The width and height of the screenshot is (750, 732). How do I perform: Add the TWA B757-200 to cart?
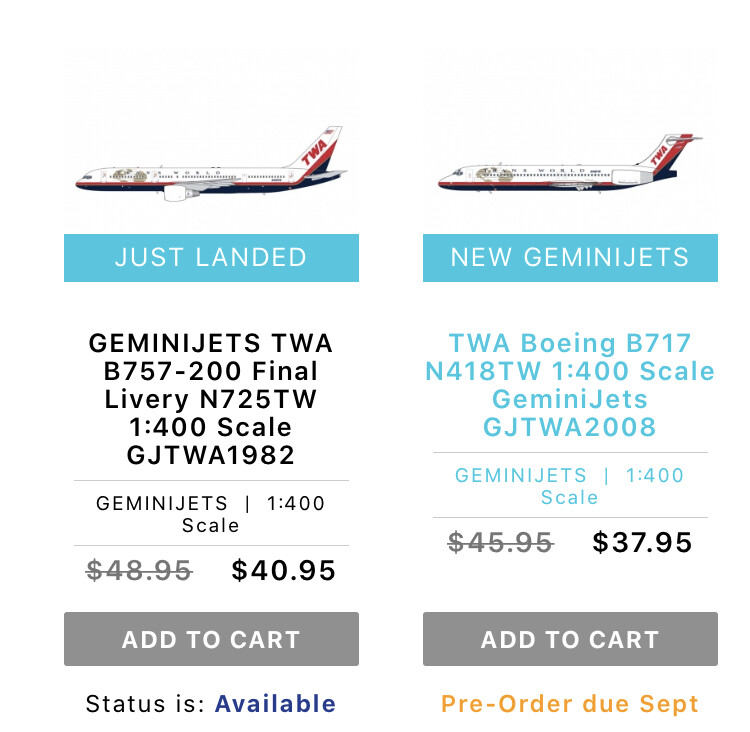click(211, 640)
